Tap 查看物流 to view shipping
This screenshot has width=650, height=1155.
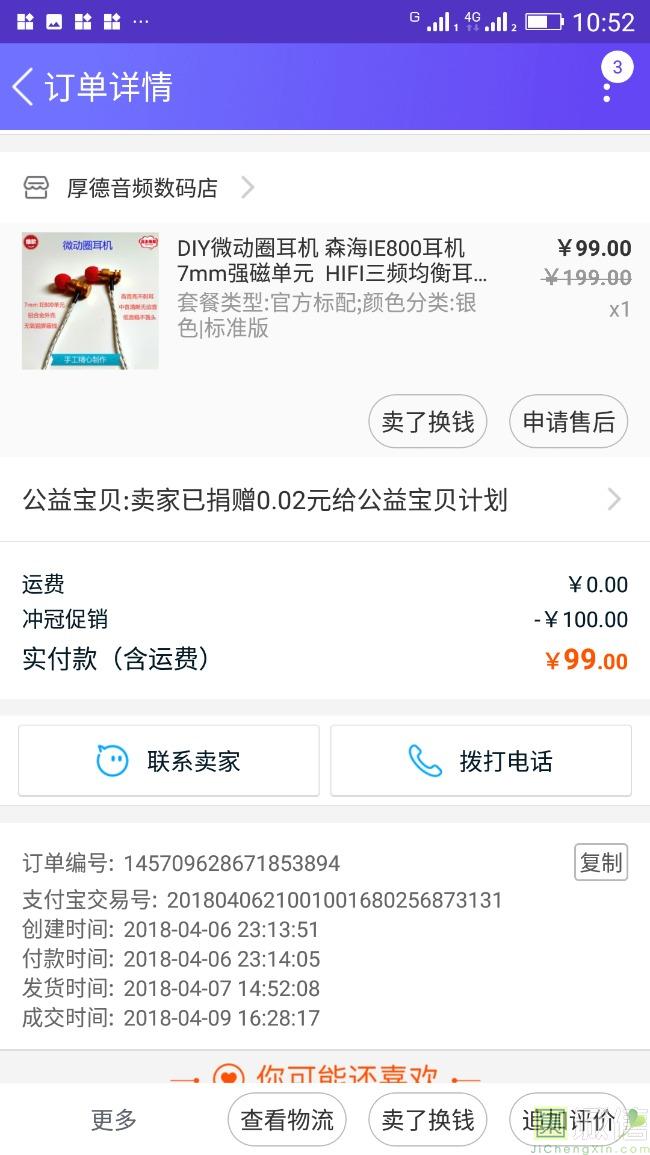click(287, 1120)
